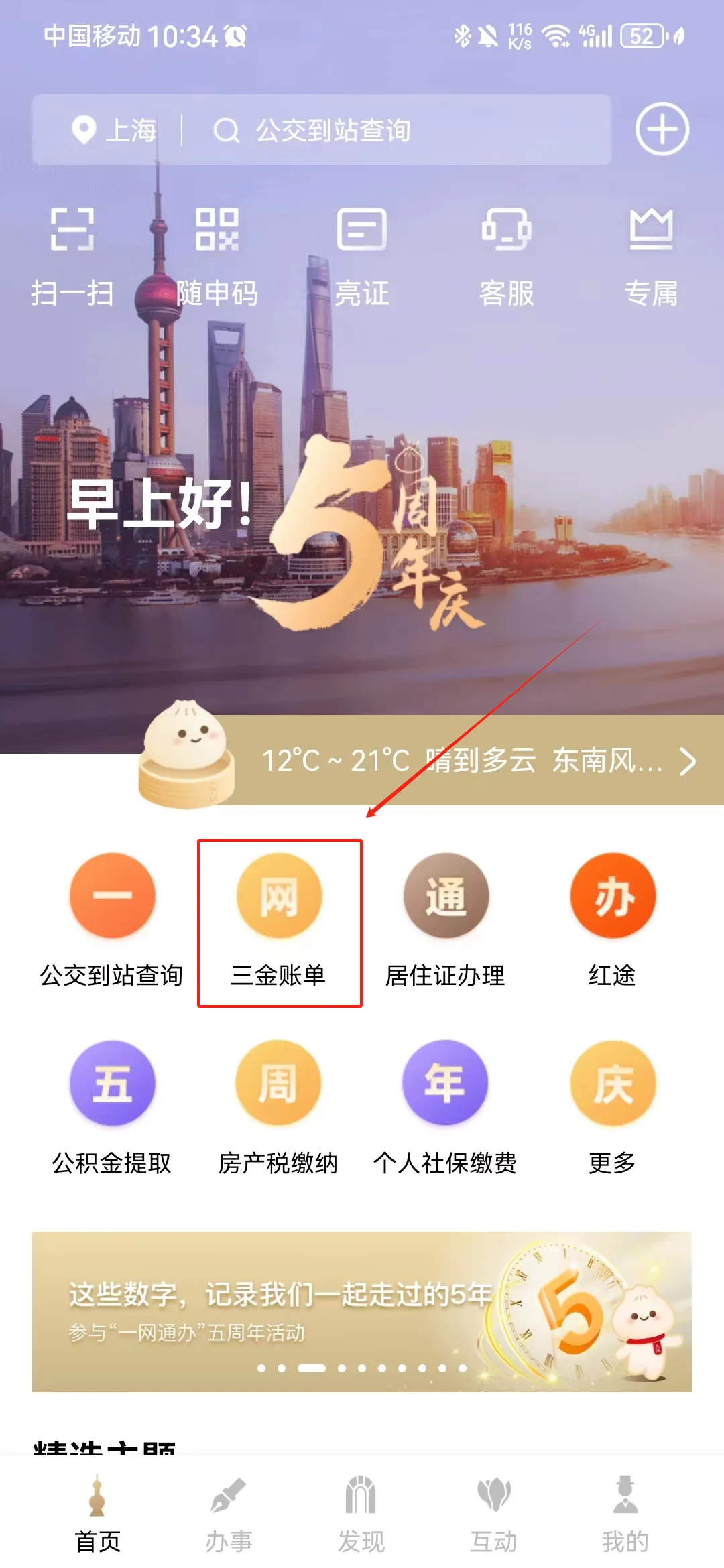This screenshot has width=724, height=1568.
Task: Open the 专属 section
Action: coord(651,255)
